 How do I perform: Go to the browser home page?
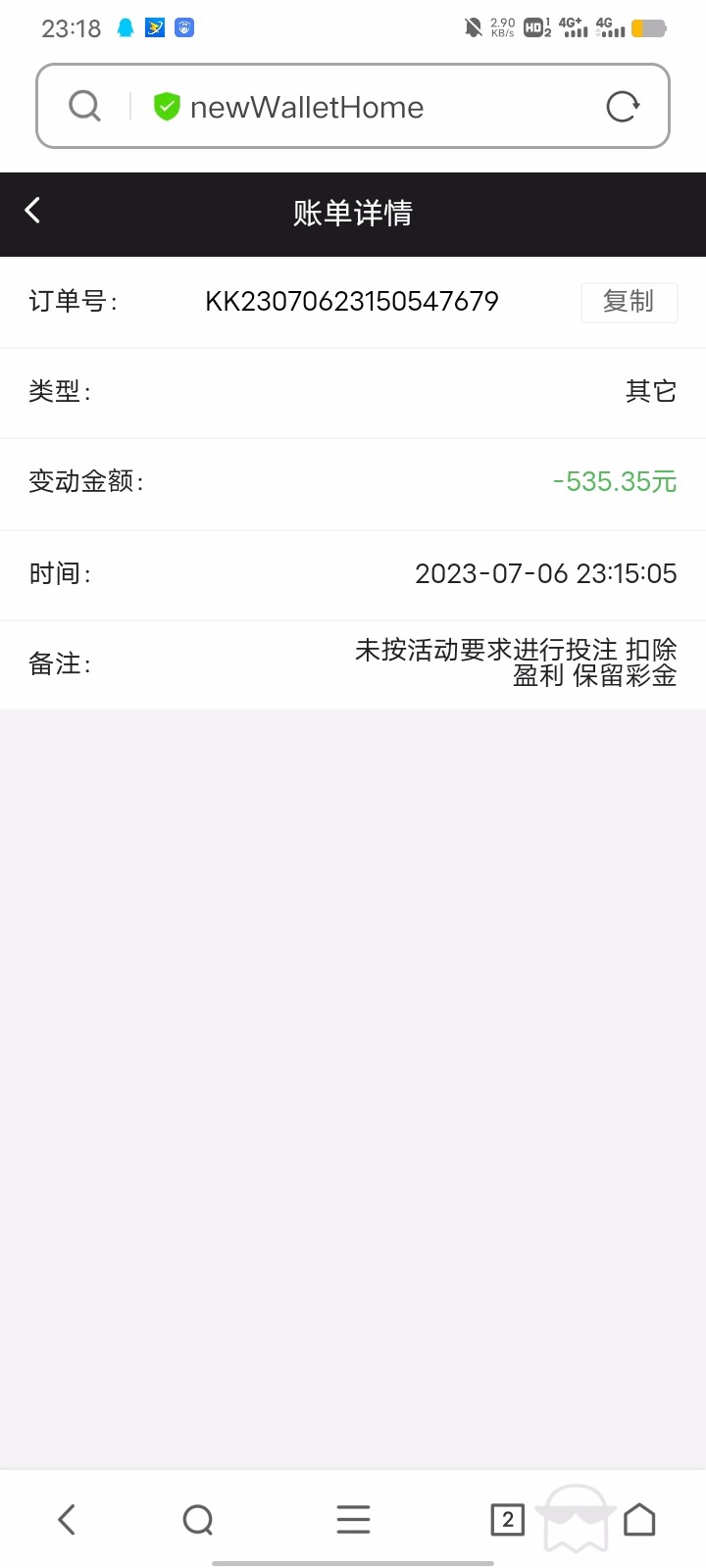pyautogui.click(x=639, y=1520)
